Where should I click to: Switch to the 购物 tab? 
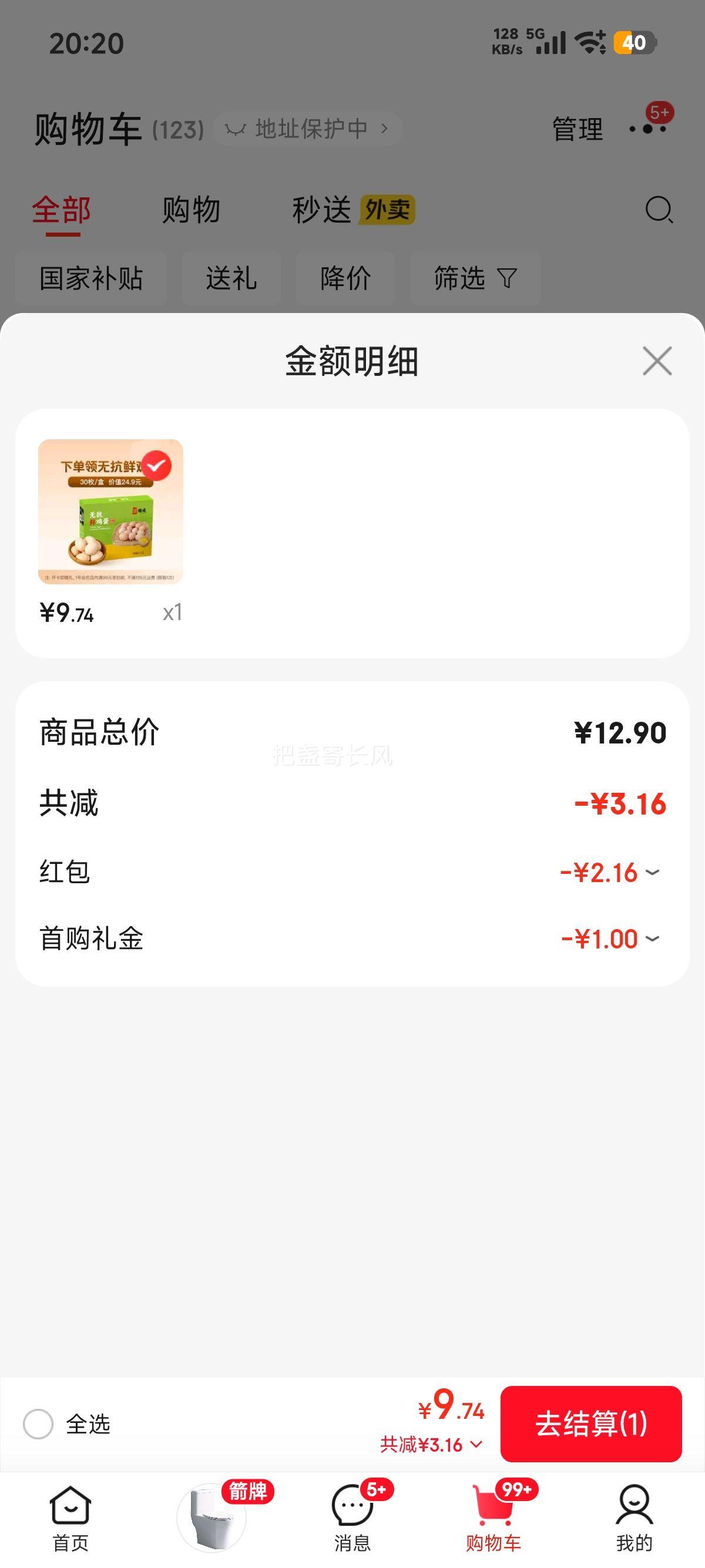[190, 210]
